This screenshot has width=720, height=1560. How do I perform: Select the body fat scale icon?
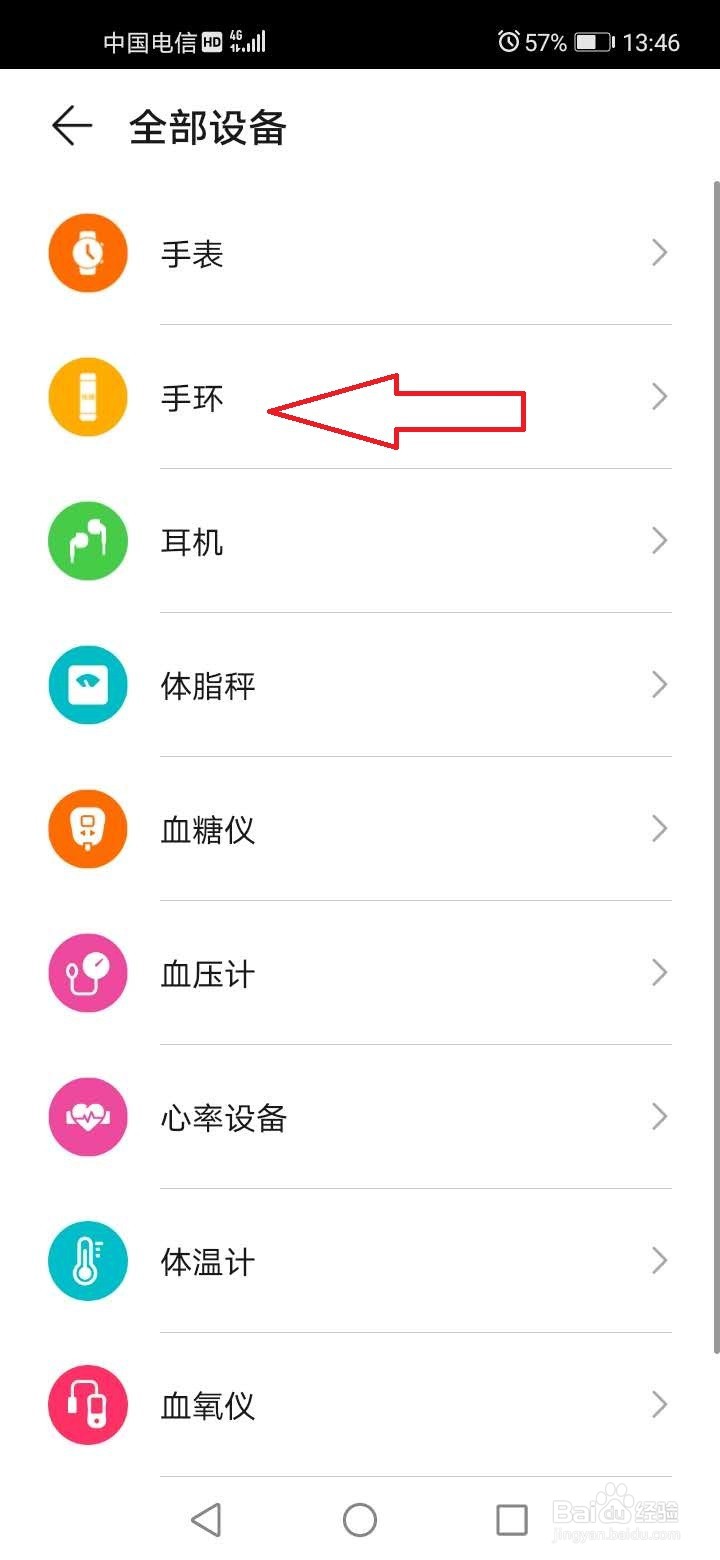tap(88, 685)
